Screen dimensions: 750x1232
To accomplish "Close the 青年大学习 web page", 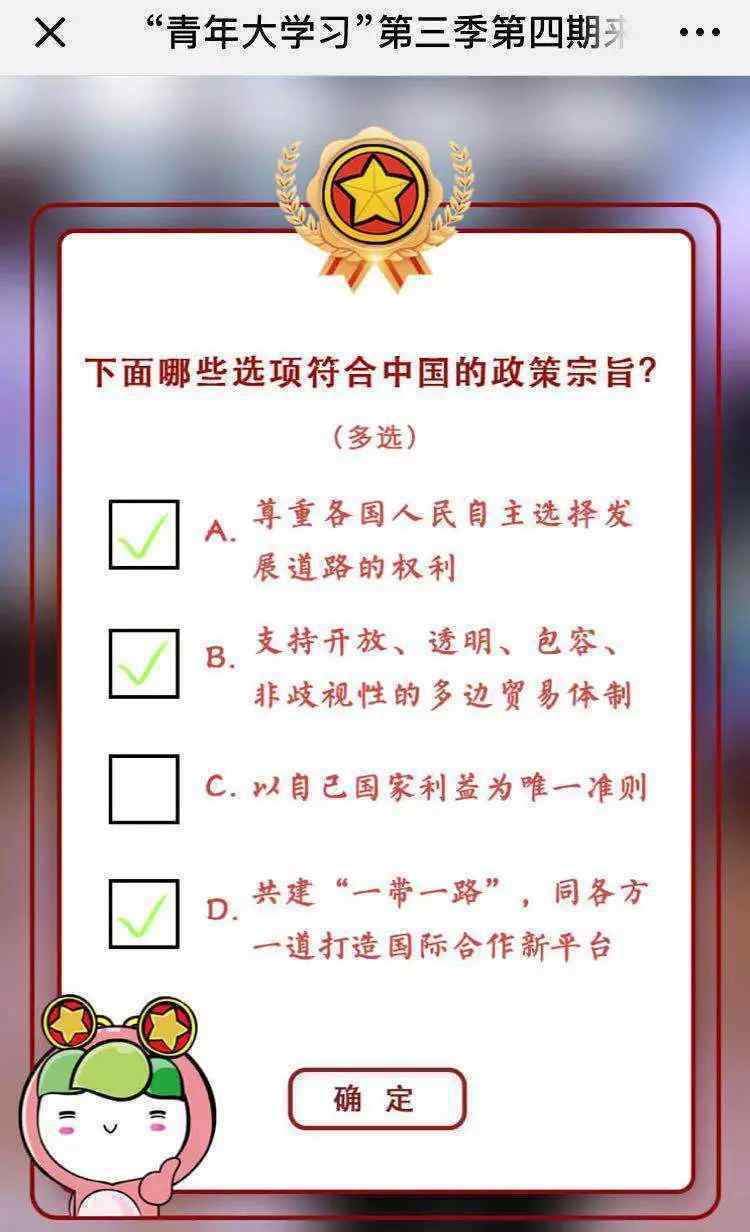I will tap(50, 33).
